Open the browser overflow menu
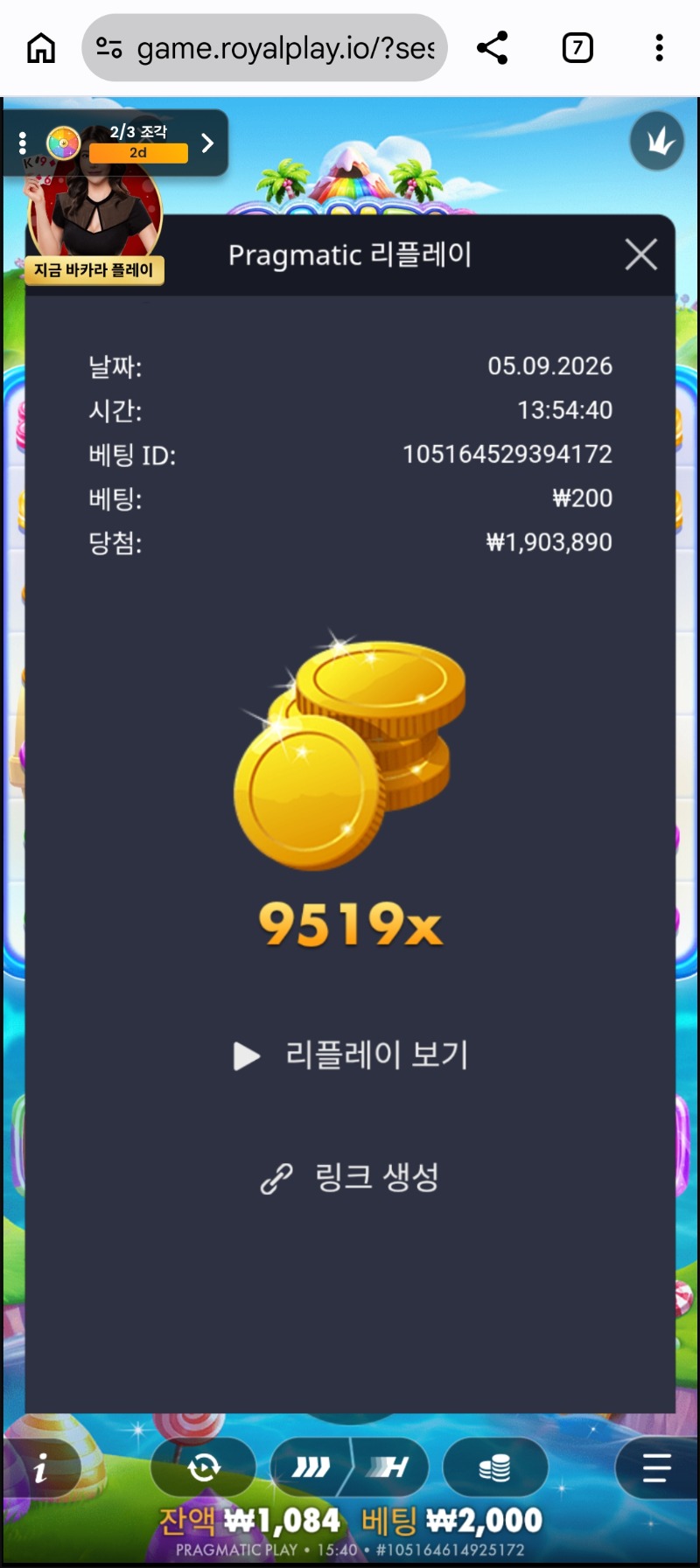 pyautogui.click(x=660, y=48)
